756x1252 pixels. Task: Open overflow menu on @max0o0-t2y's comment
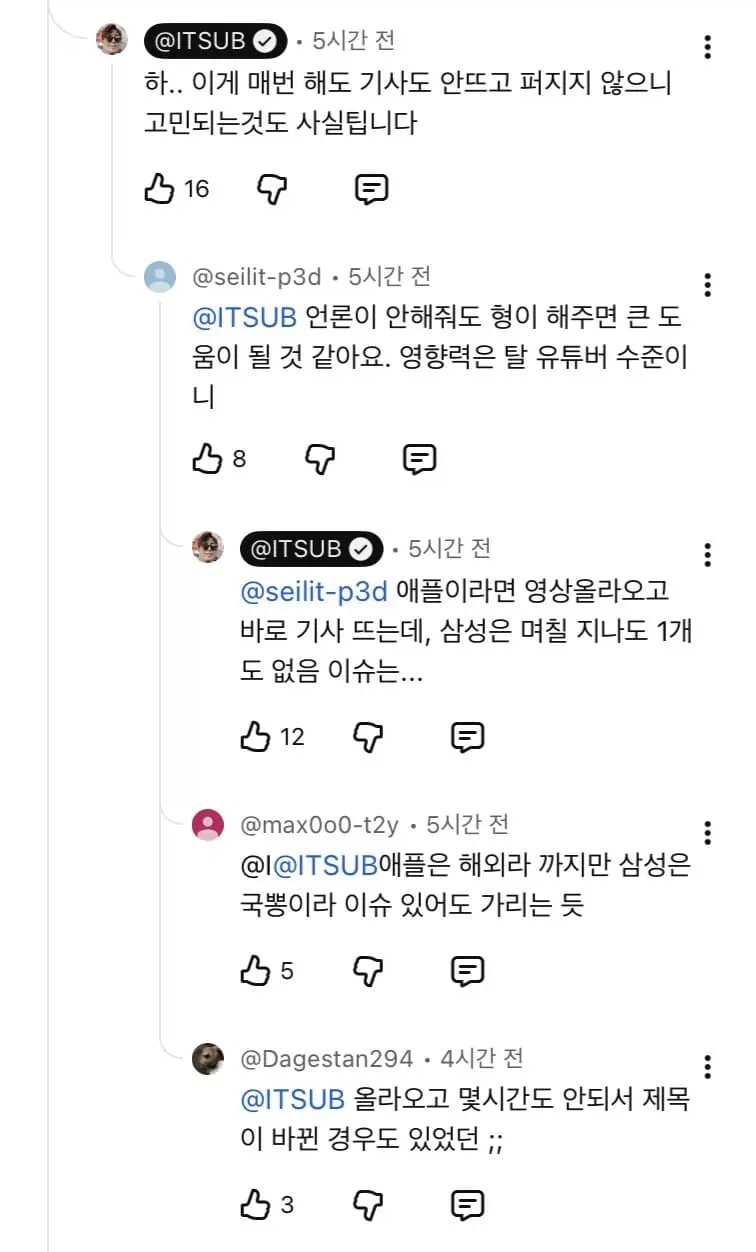click(708, 833)
